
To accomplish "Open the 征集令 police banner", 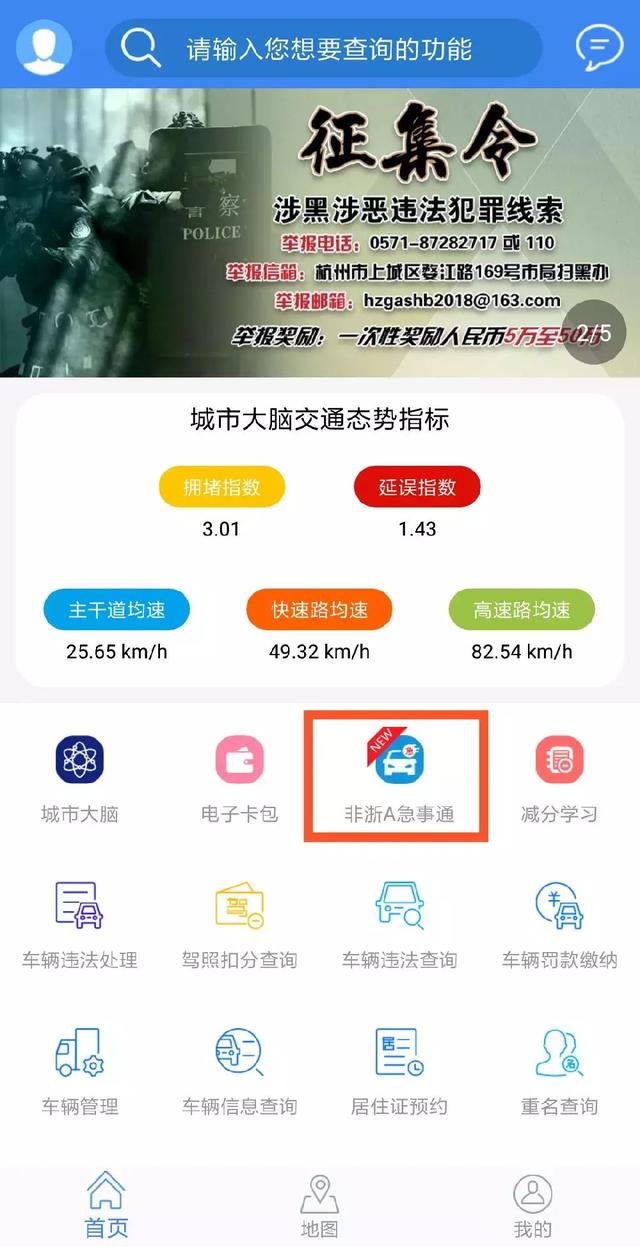I will (x=320, y=232).
